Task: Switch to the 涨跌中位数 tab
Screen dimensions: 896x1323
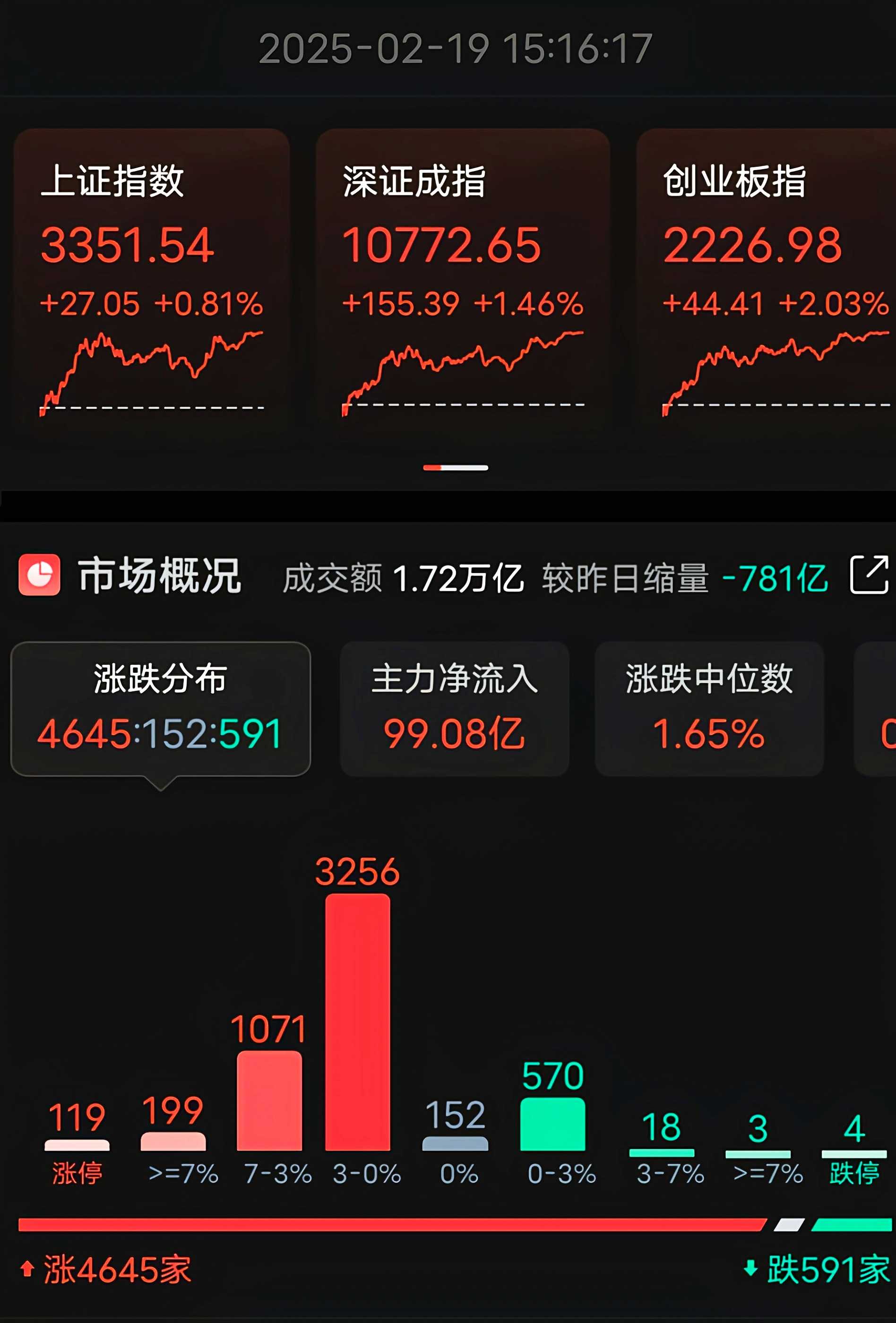Action: click(709, 708)
